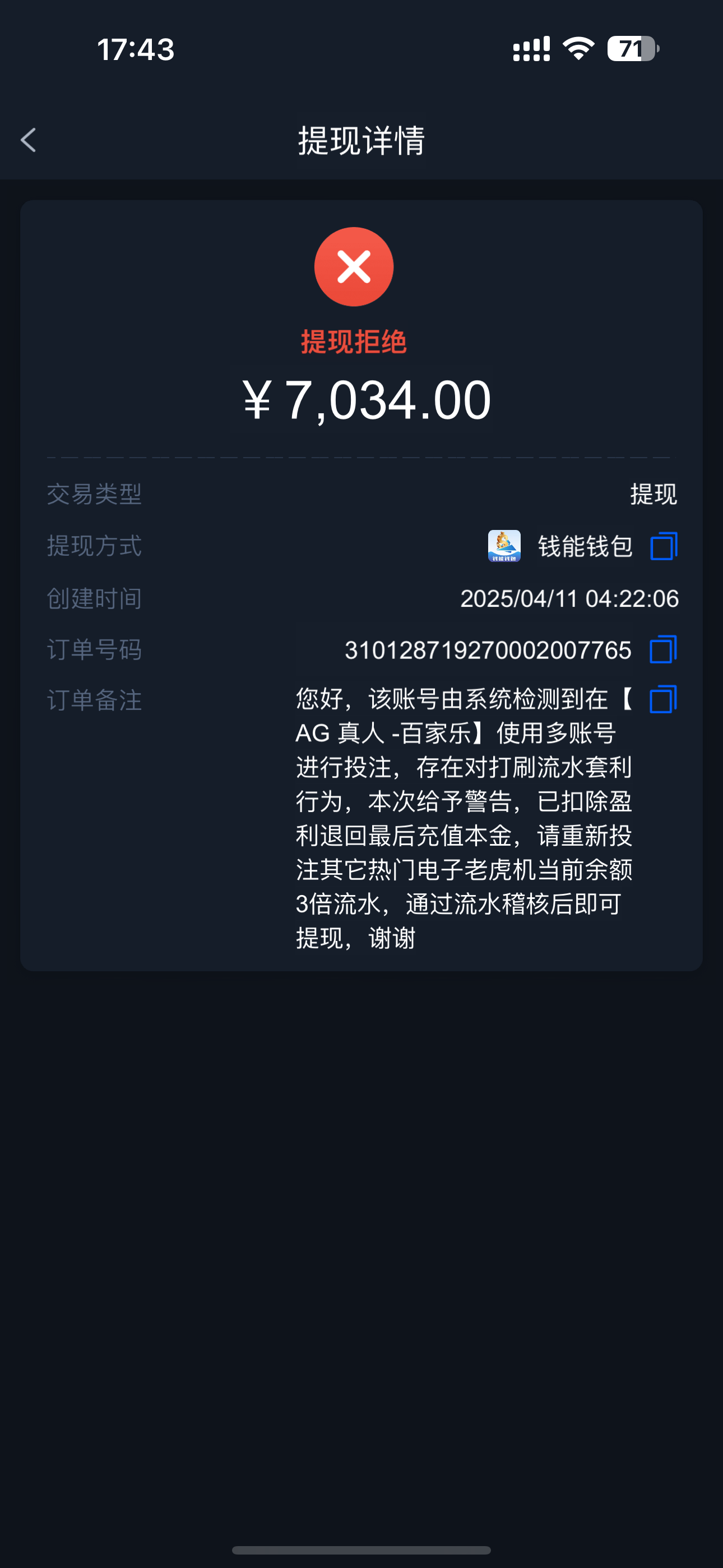723x1568 pixels.
Task: Tap the red X rejection status icon
Action: pyautogui.click(x=355, y=266)
